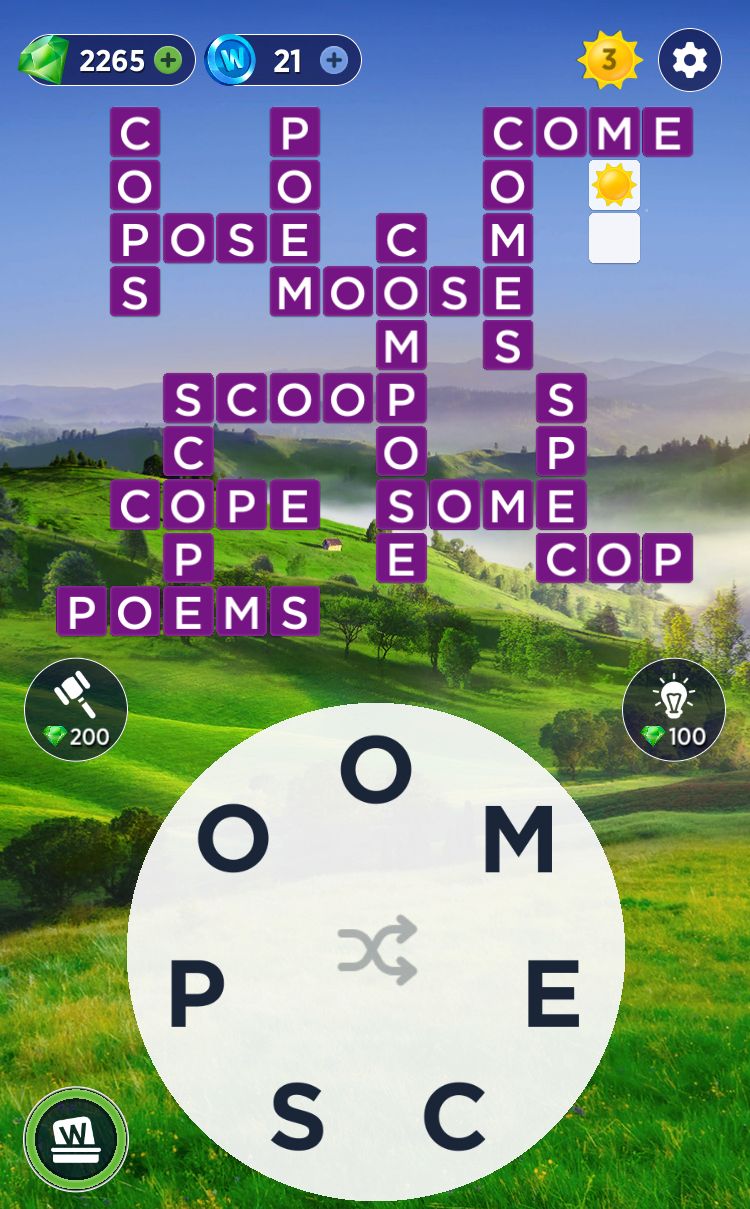750x1209 pixels.
Task: Open the bonus words W button
Action: (76, 1139)
